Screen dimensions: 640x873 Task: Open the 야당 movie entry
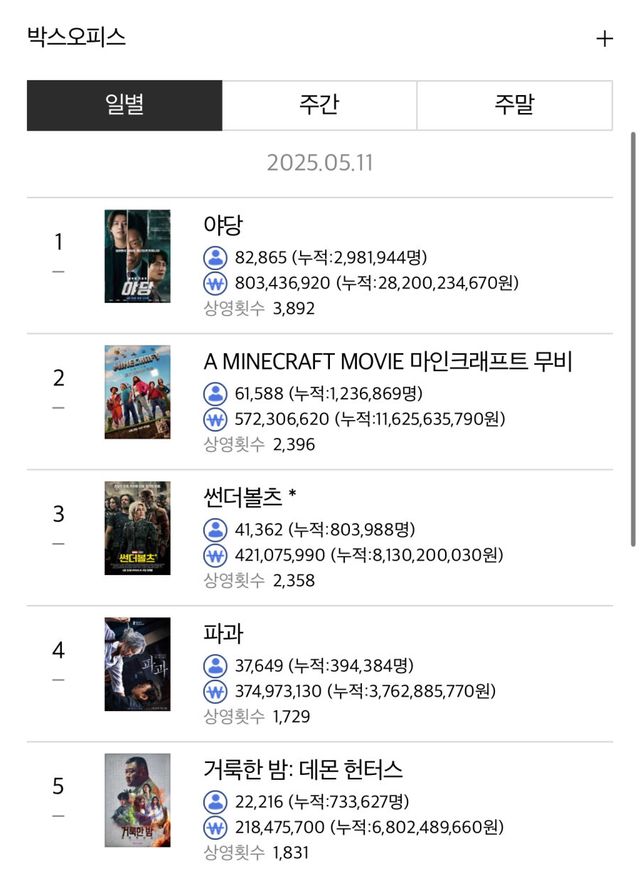[x=223, y=226]
